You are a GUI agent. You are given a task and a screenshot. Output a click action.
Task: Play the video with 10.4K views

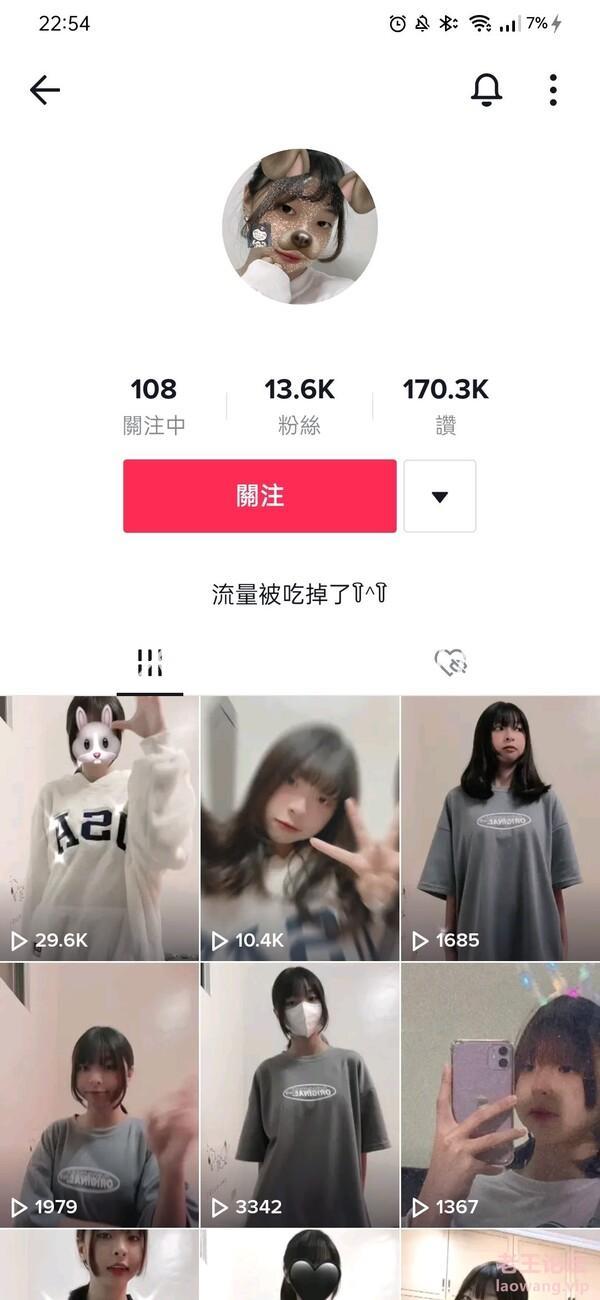pyautogui.click(x=300, y=828)
